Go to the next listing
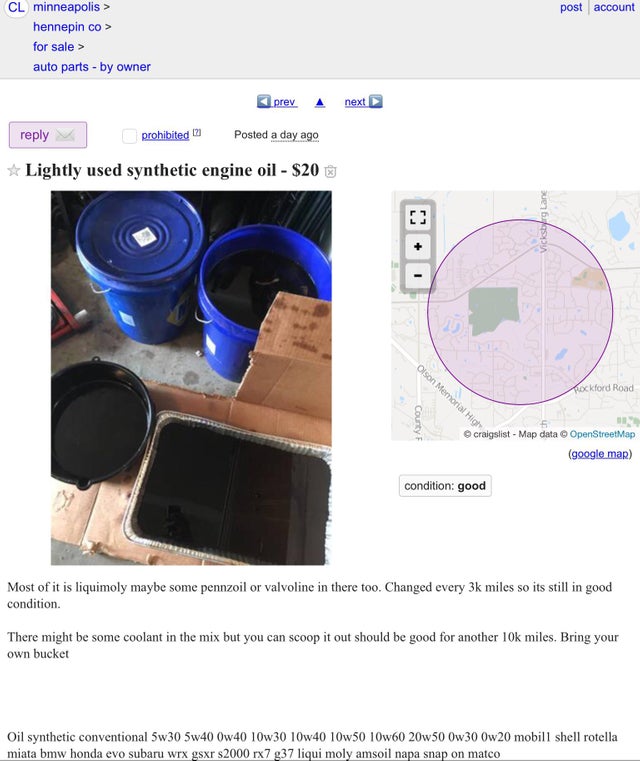Viewport: 640px width, 761px height. [x=363, y=102]
